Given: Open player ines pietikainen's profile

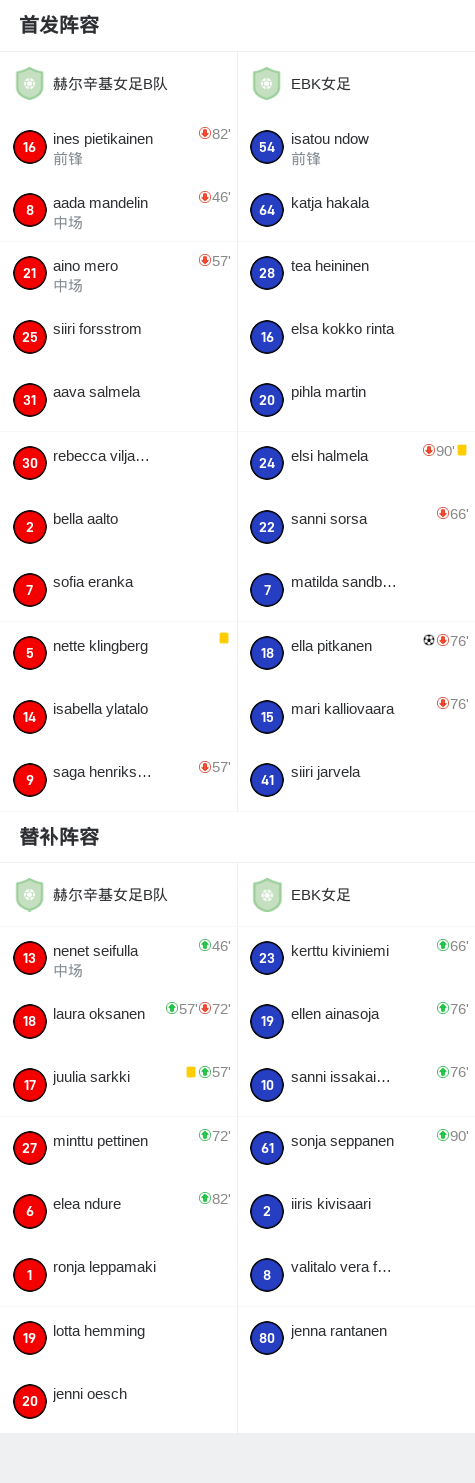Looking at the screenshot, I should (x=118, y=147).
